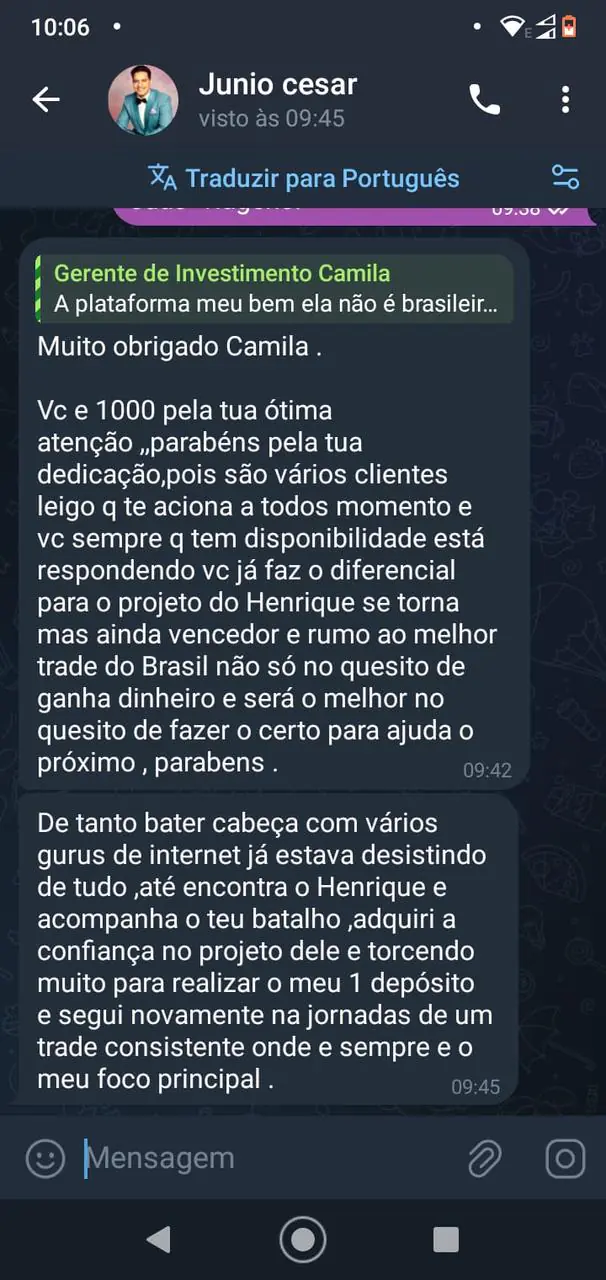Jump to quoted message from Gerente de Investimento Camila
Image resolution: width=606 pixels, height=1280 pixels.
click(274, 288)
